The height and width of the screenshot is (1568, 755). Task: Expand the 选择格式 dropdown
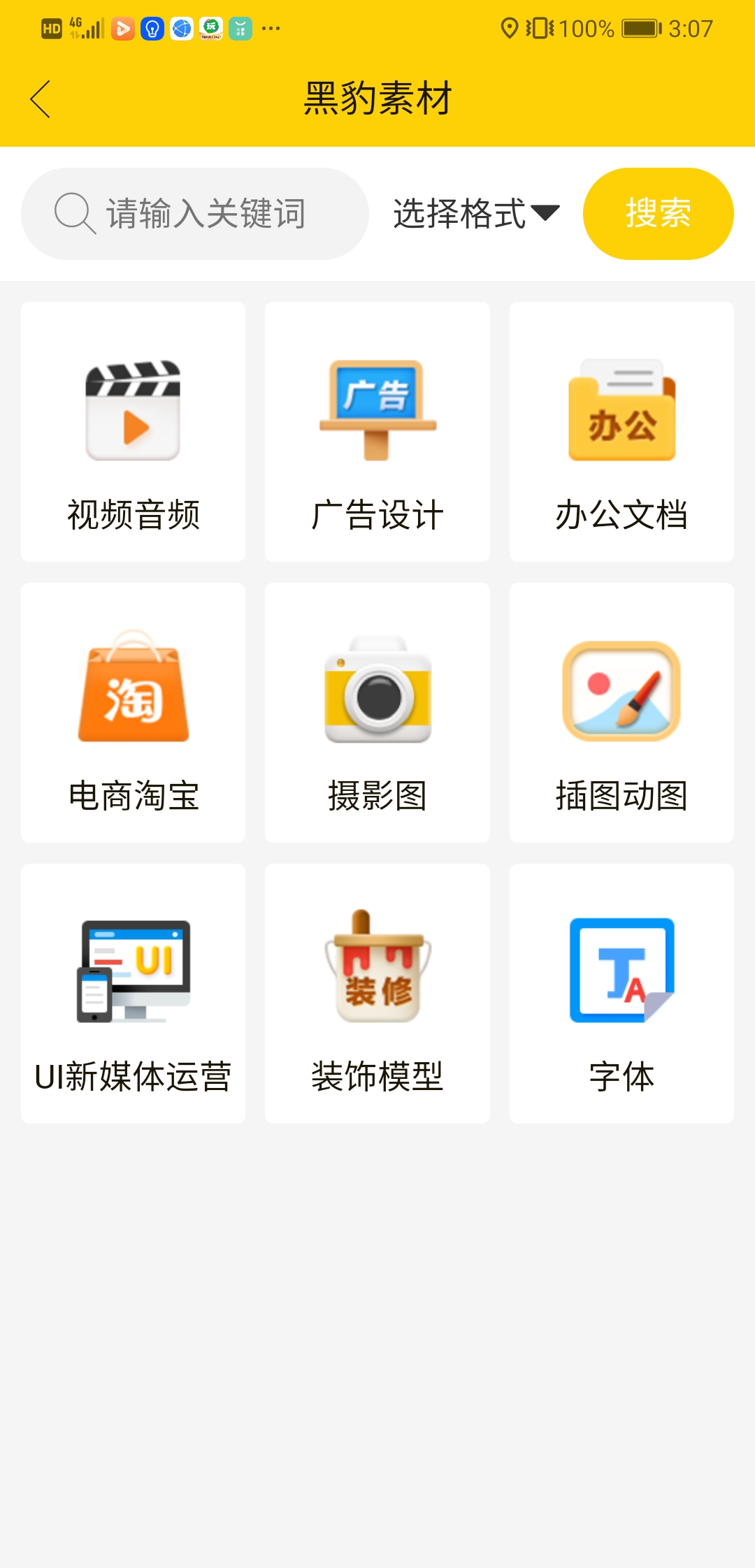476,213
